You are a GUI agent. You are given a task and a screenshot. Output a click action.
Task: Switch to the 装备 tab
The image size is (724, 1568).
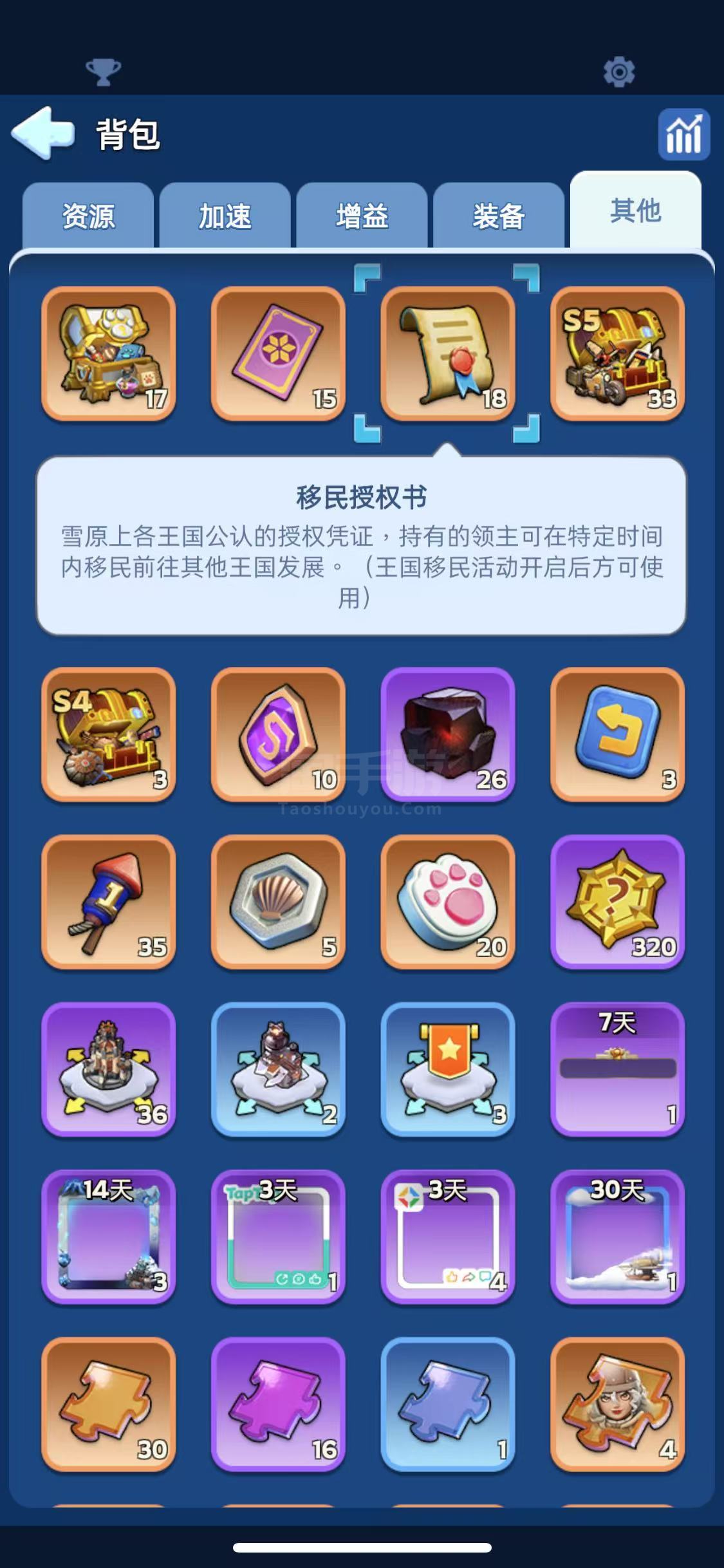[x=499, y=216]
